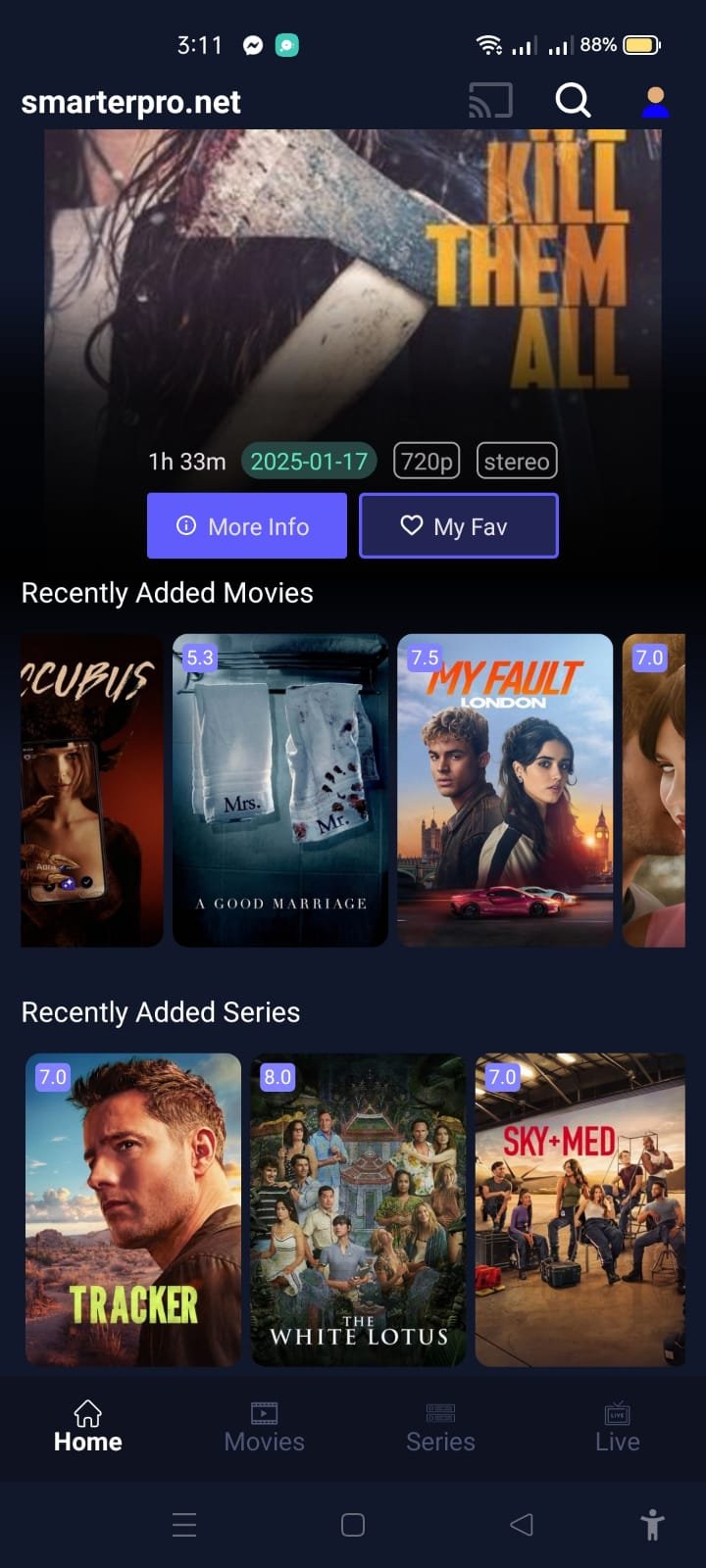This screenshot has height=1568, width=706.
Task: Open the Succubus movie poster
Action: [x=92, y=790]
